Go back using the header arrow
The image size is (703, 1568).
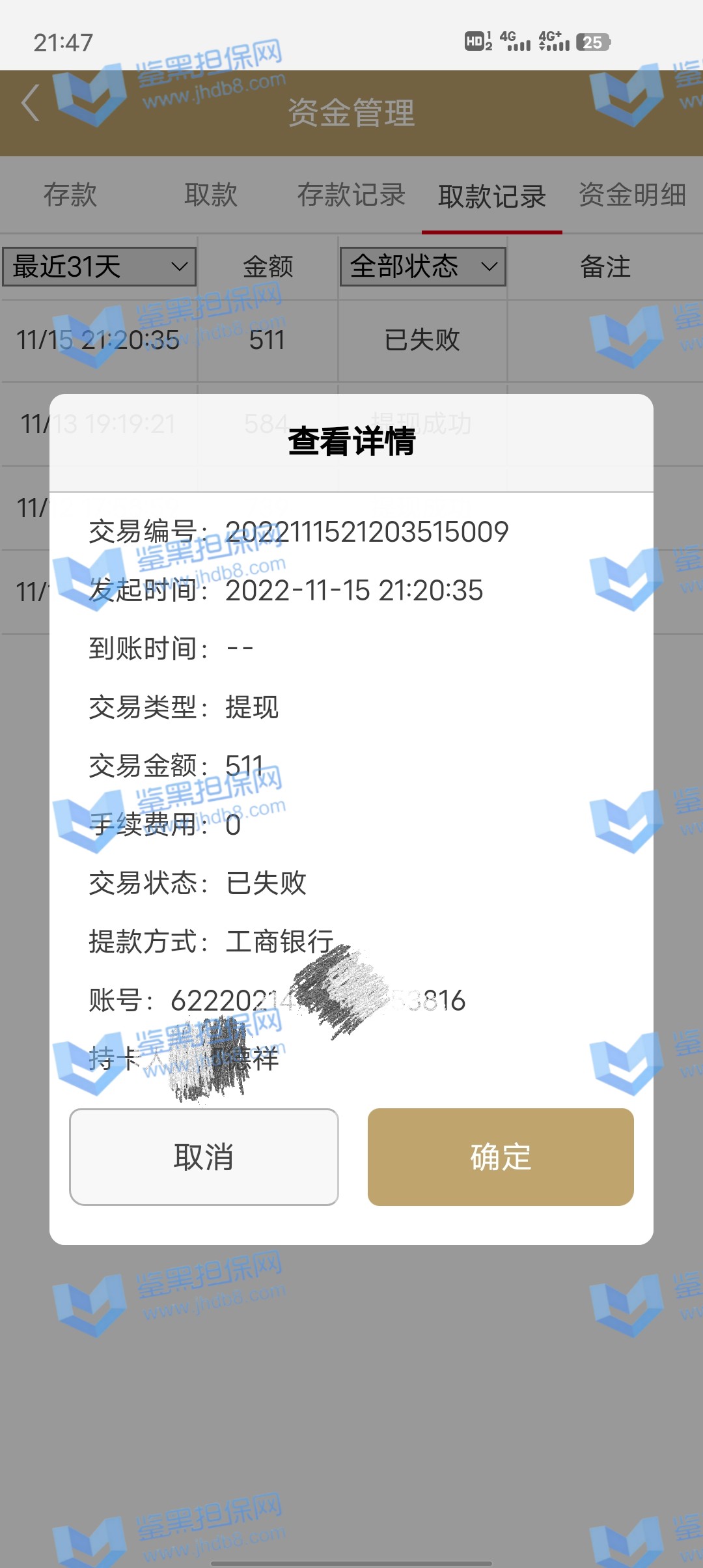[31, 104]
